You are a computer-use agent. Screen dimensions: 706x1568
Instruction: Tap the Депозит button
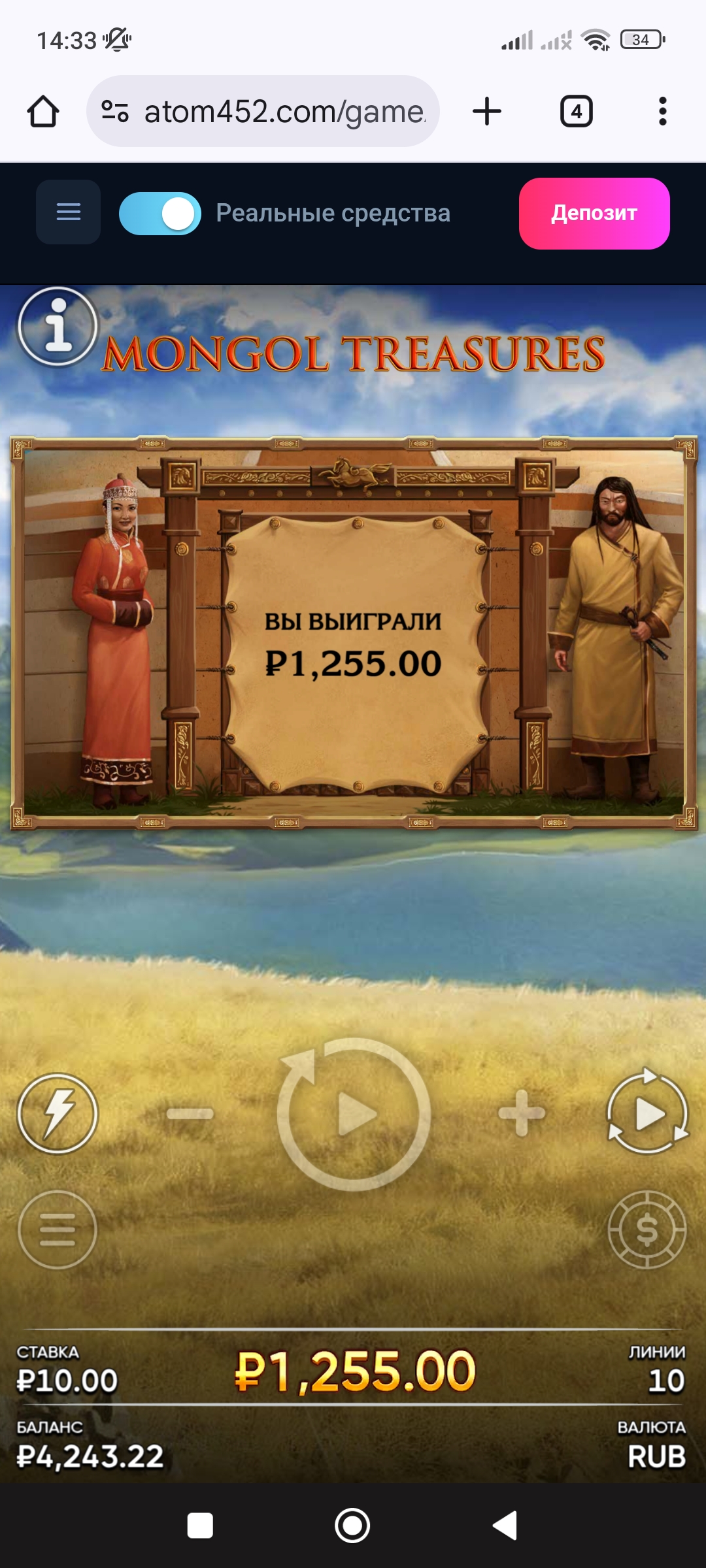click(594, 214)
